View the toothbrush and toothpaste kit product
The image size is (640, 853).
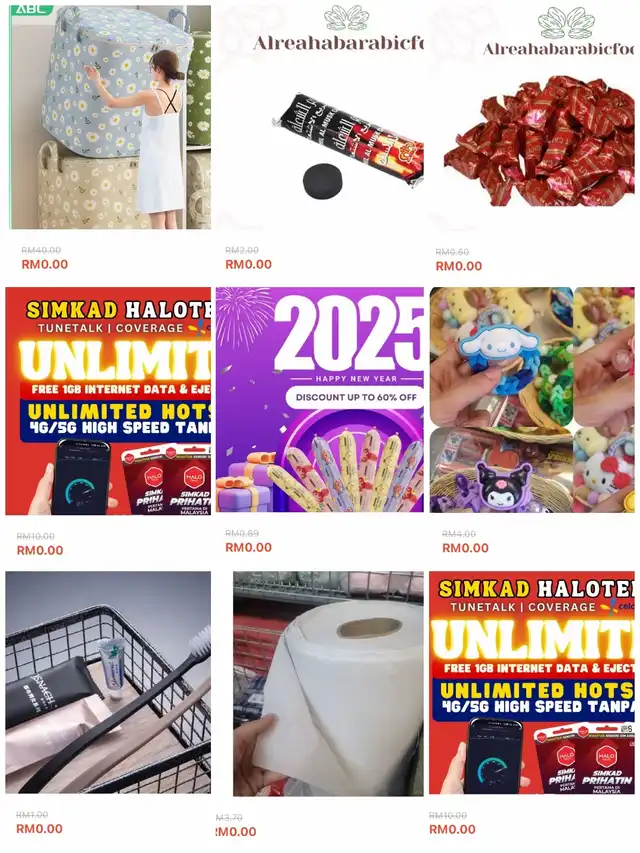click(x=108, y=683)
